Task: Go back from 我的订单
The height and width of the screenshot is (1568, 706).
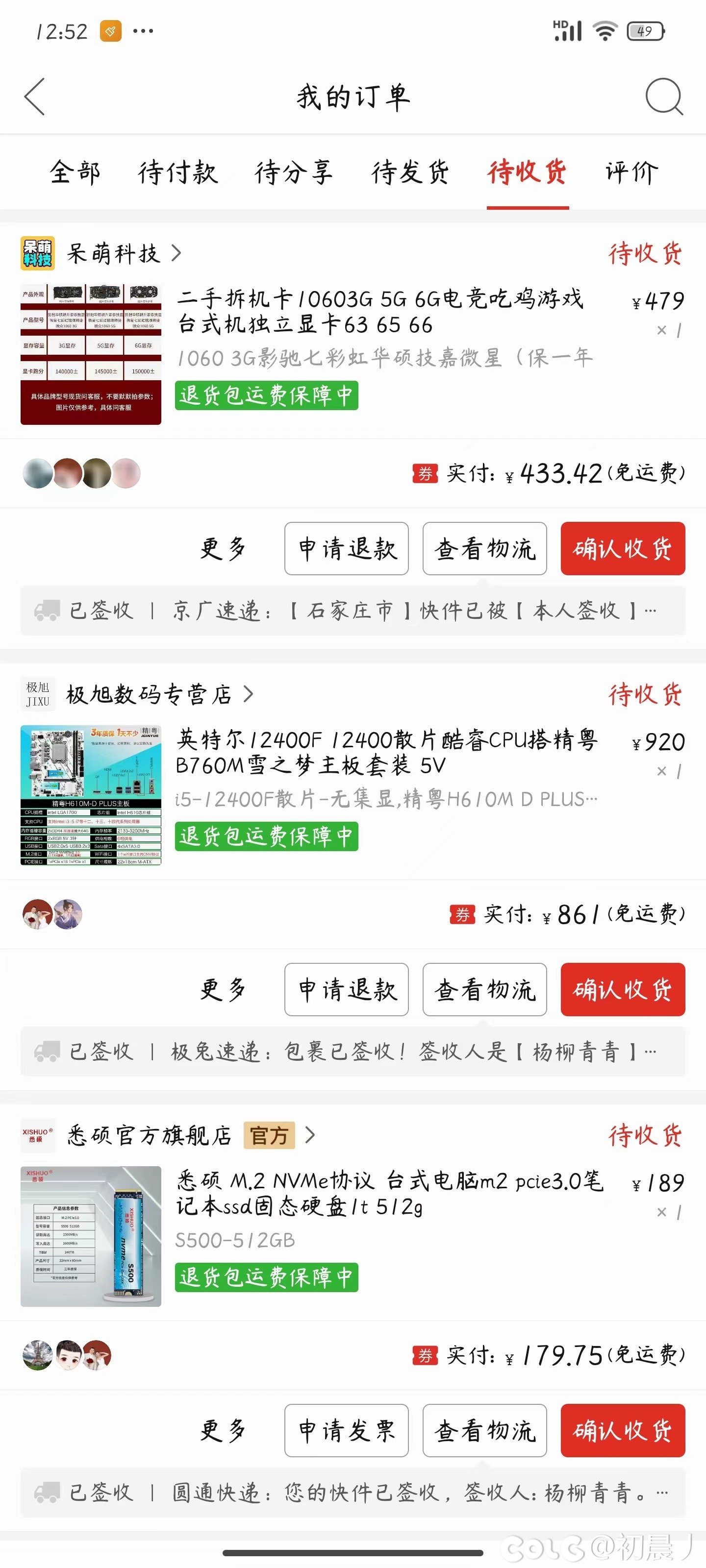Action: point(35,96)
